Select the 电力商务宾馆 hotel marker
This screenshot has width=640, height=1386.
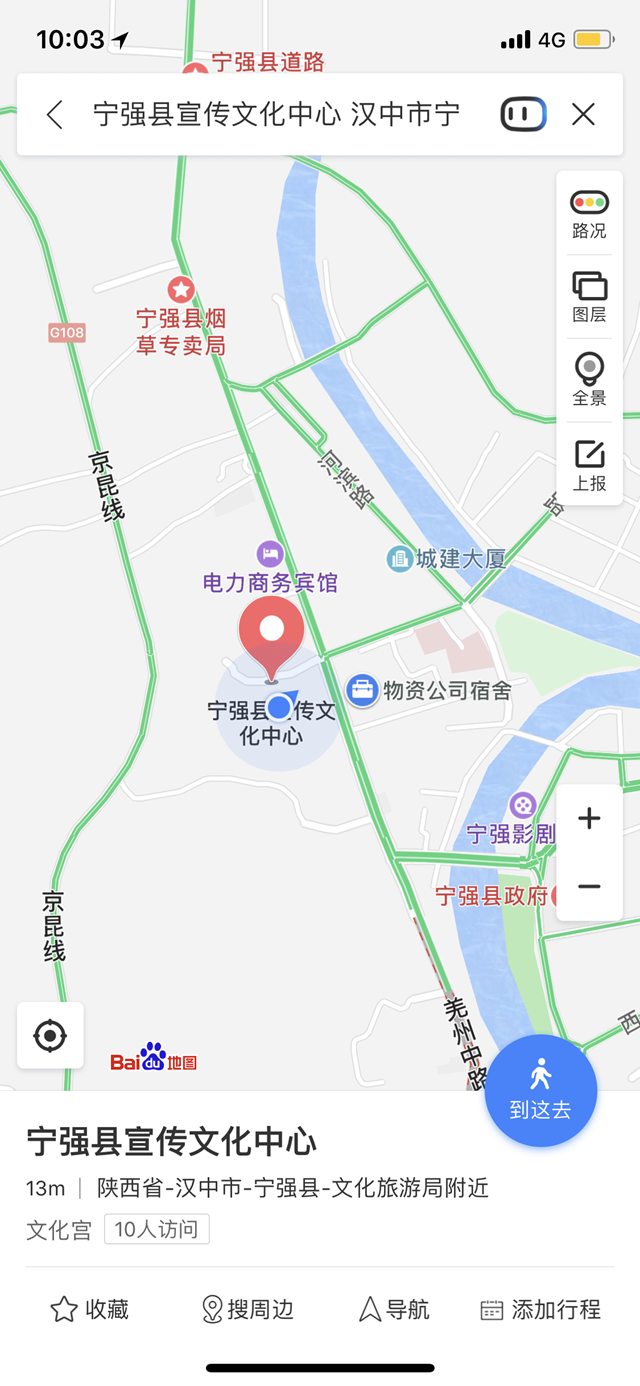[270, 554]
